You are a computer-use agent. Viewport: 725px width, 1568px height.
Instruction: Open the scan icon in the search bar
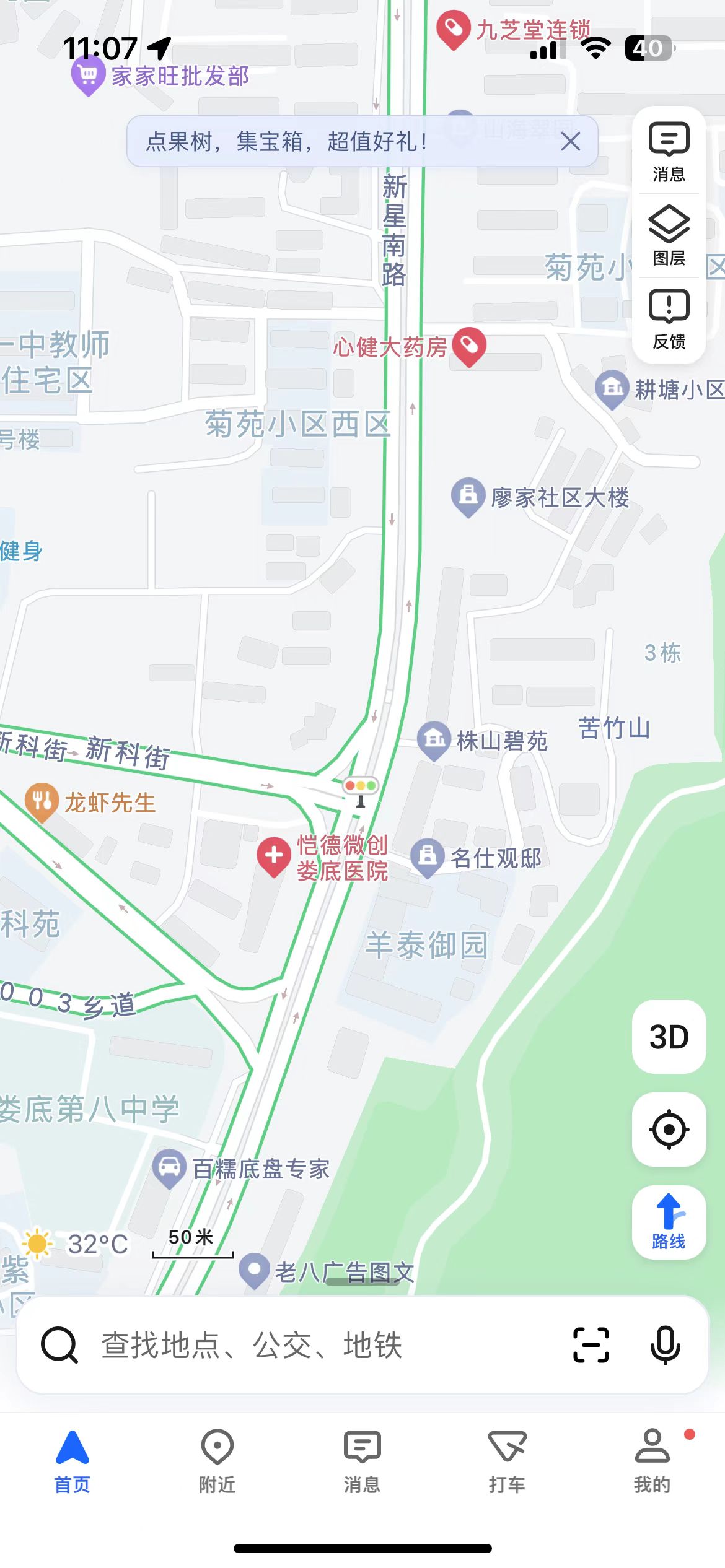coord(591,1345)
